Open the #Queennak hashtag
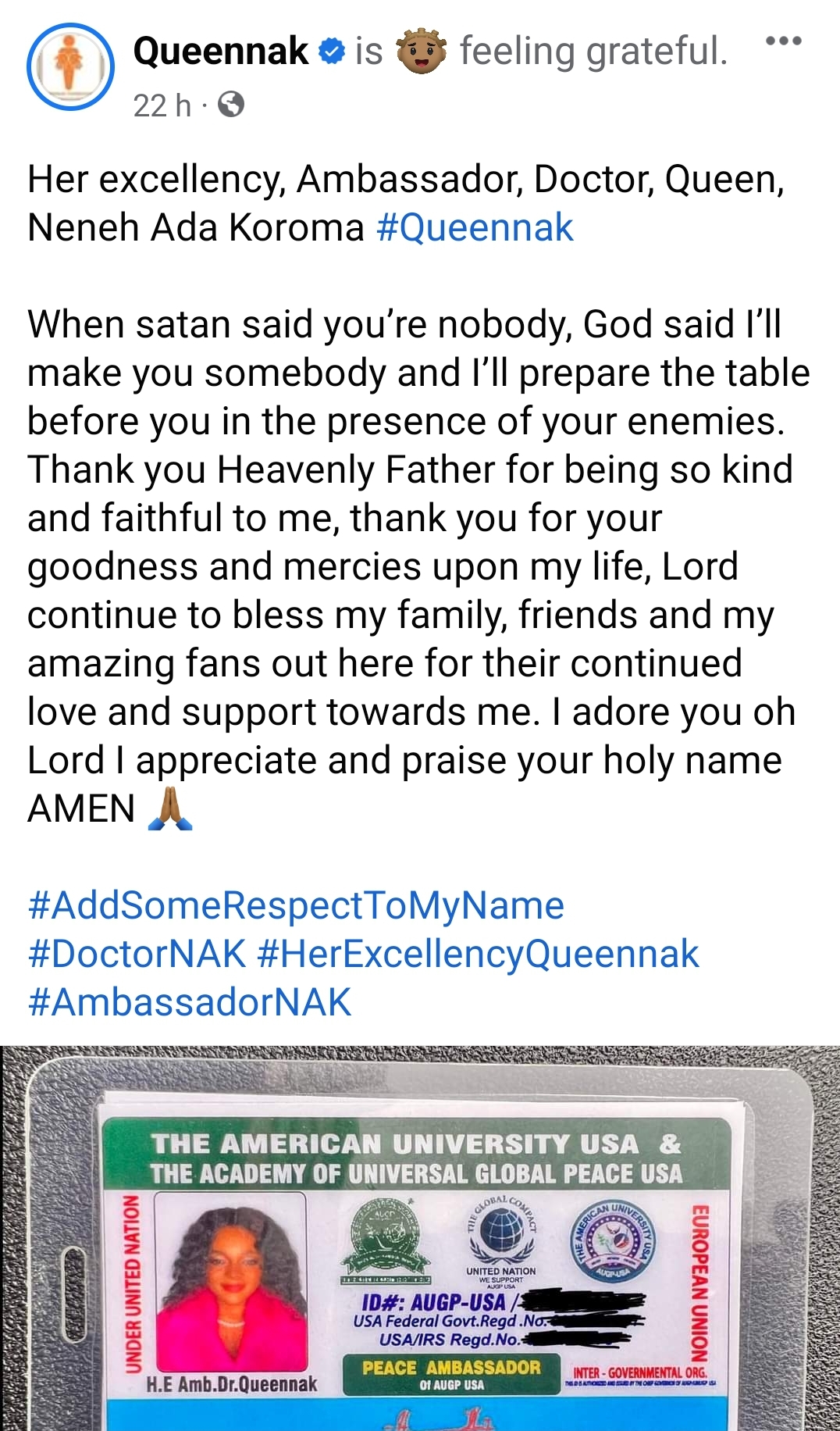Viewport: 840px width, 1431px height. [475, 228]
